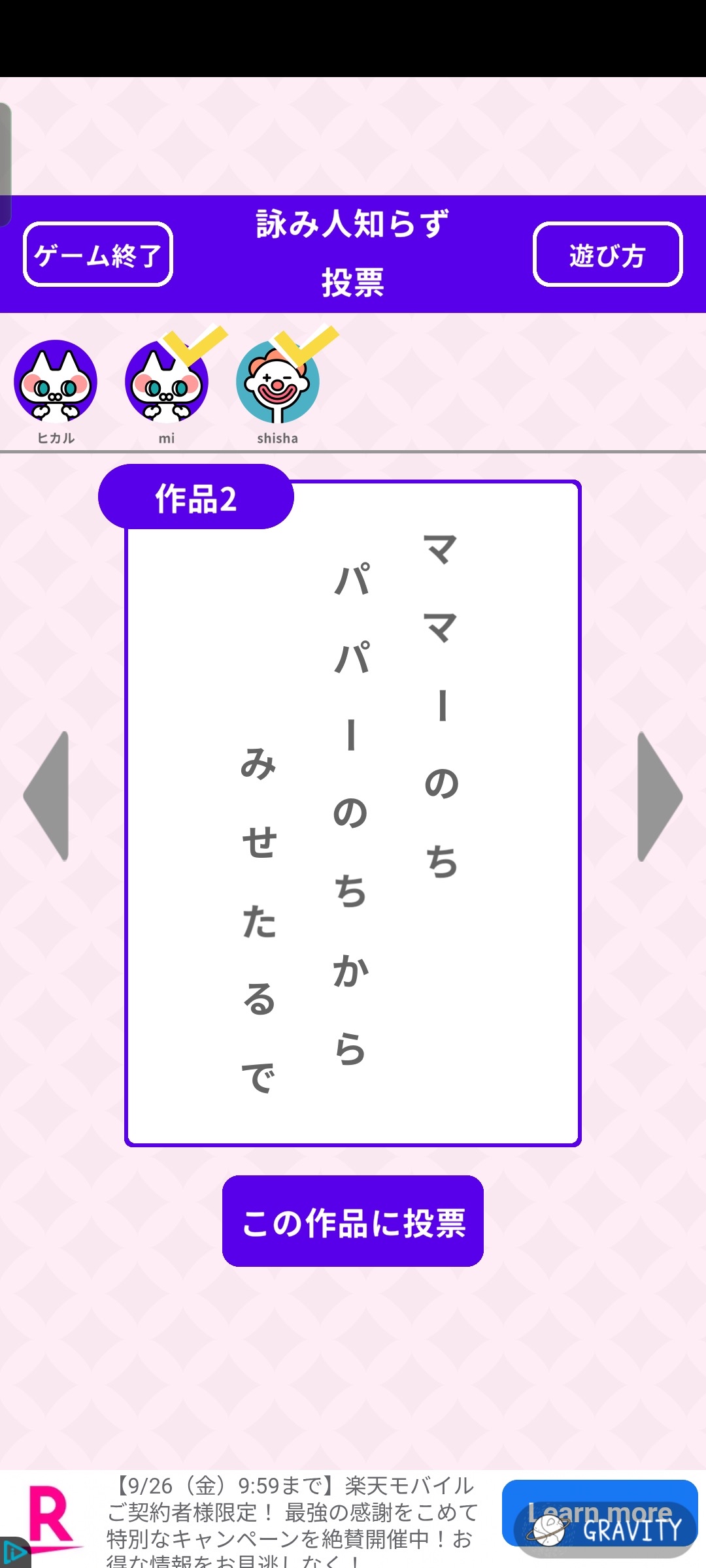Viewport: 706px width, 1568px height.
Task: Tap the ゲーム終了 button
Action: pos(98,254)
